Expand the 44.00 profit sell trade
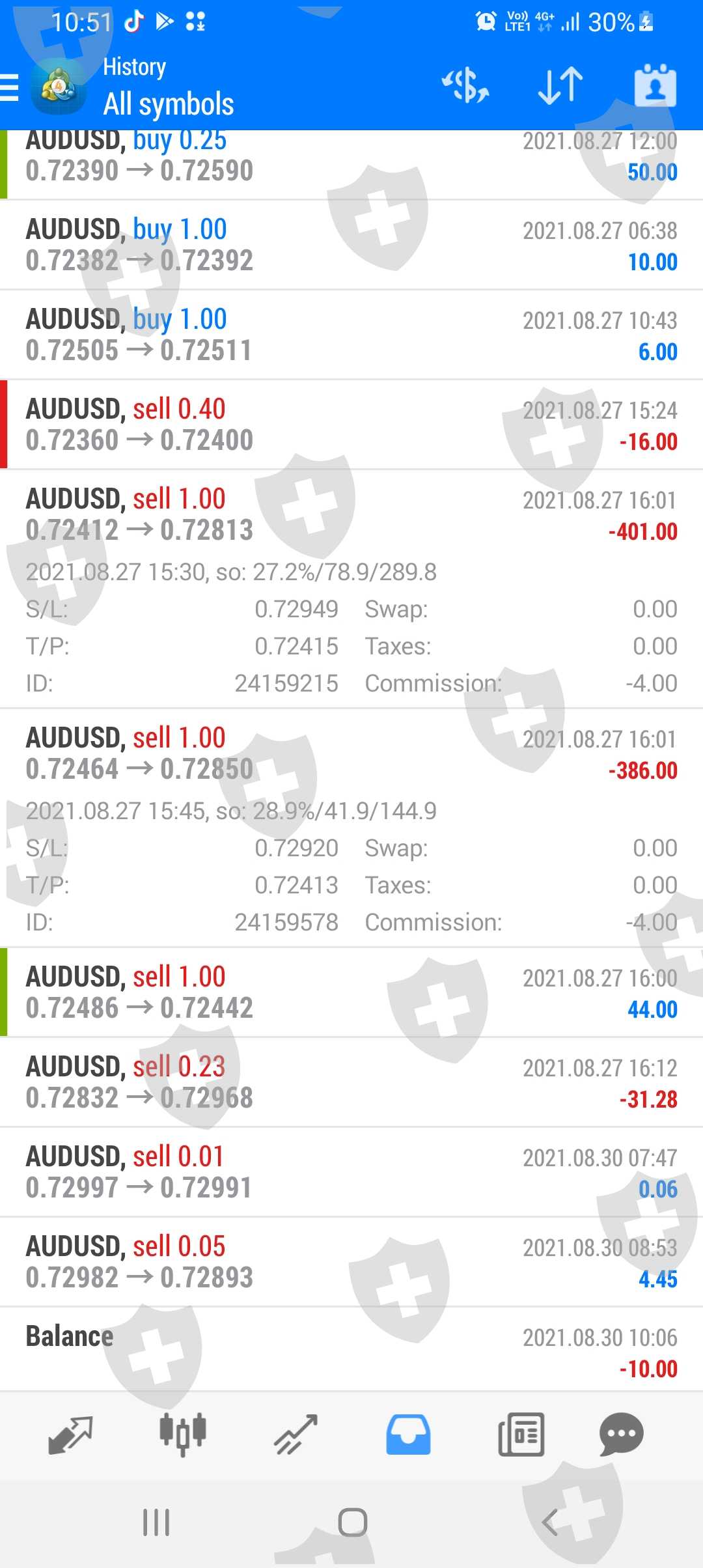The width and height of the screenshot is (703, 1568). 351,992
